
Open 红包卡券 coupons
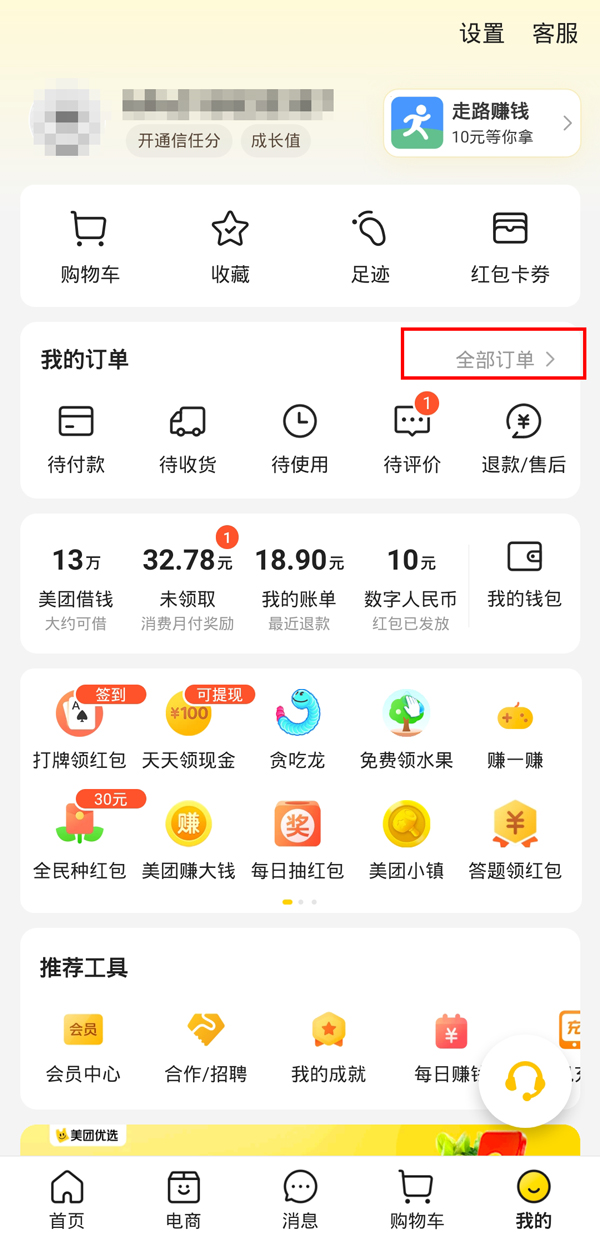(x=510, y=247)
